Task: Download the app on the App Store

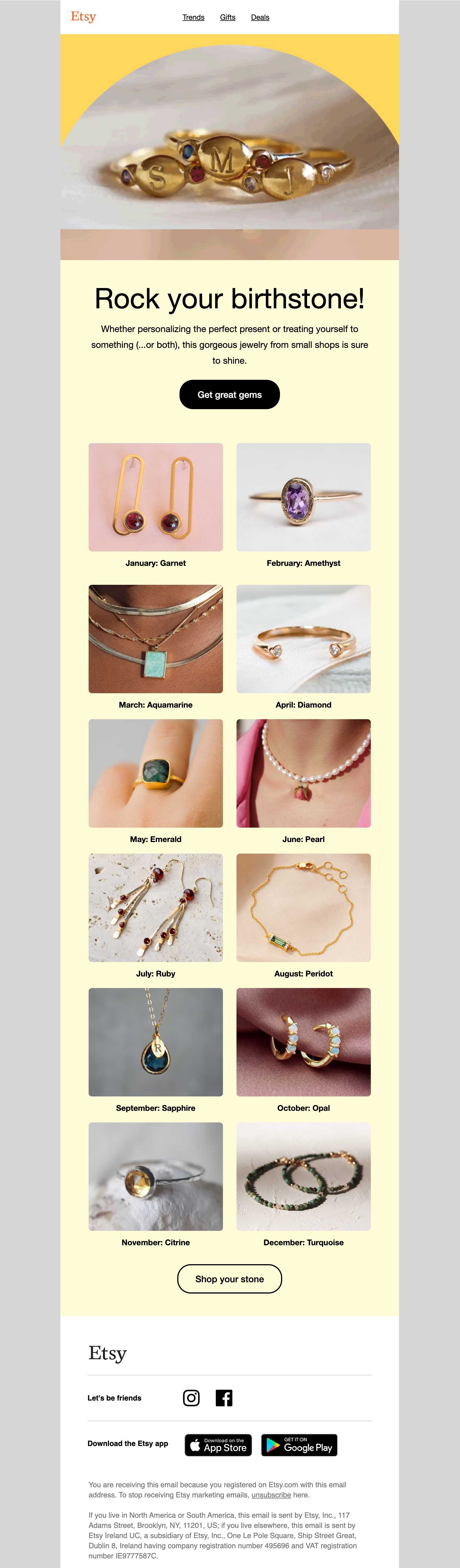Action: 218,1445
